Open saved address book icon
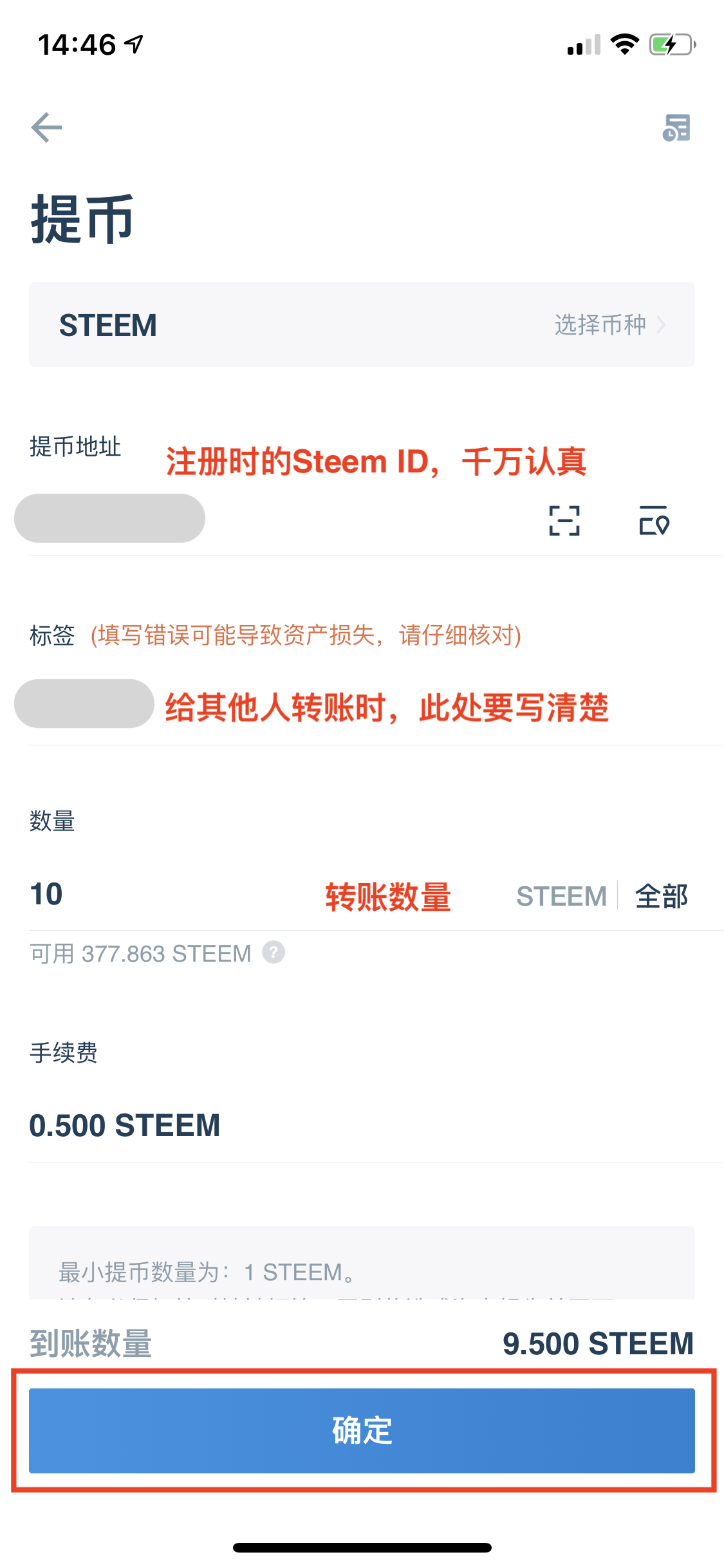724x1568 pixels. pyautogui.click(x=653, y=520)
